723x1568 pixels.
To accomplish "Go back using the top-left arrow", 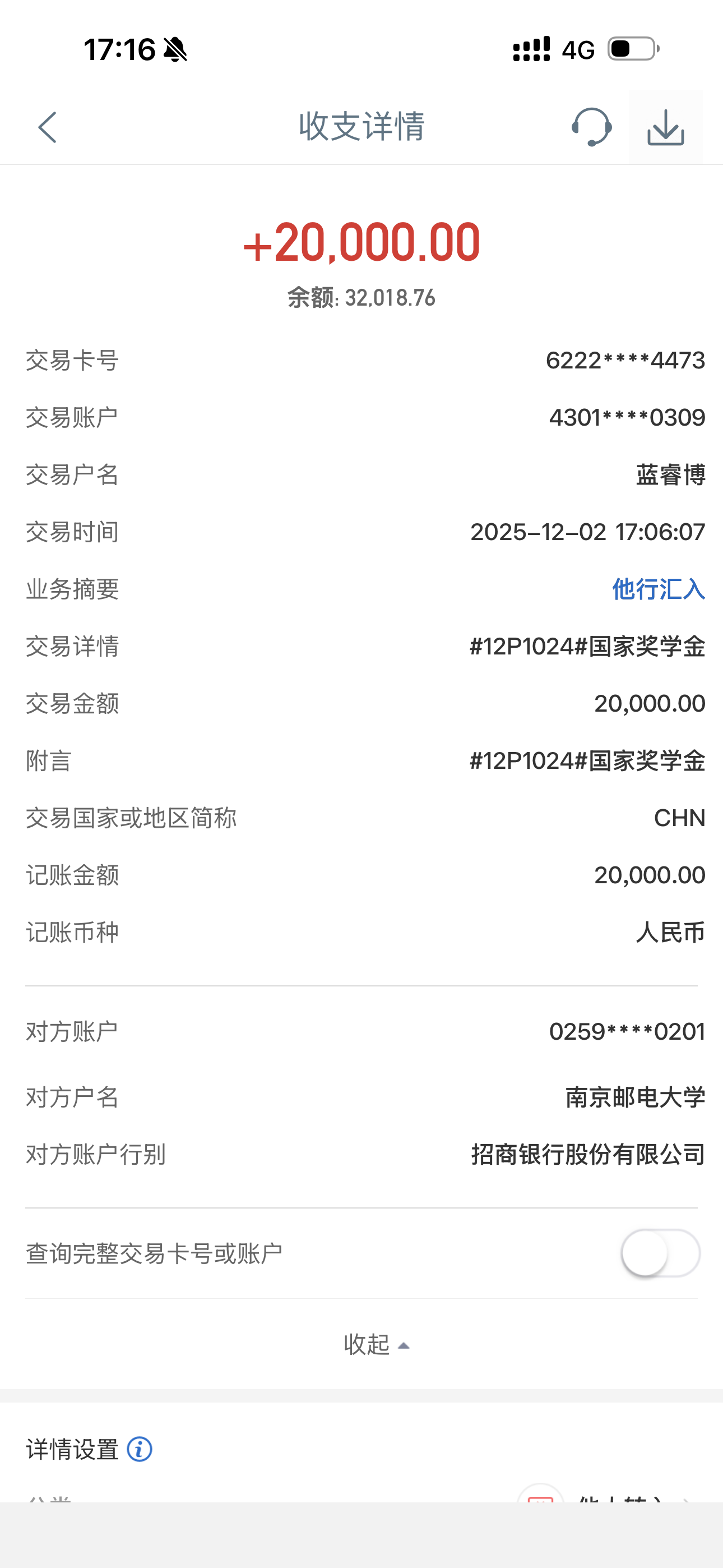I will click(x=48, y=127).
